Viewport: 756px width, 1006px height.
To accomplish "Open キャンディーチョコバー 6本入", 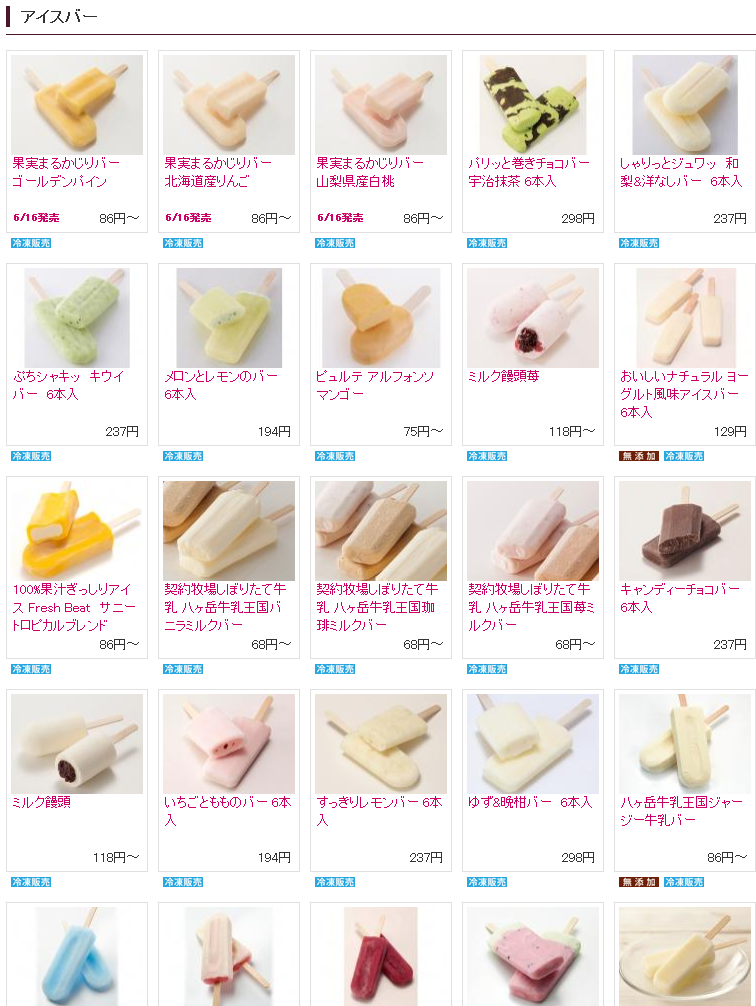I will tap(680, 598).
